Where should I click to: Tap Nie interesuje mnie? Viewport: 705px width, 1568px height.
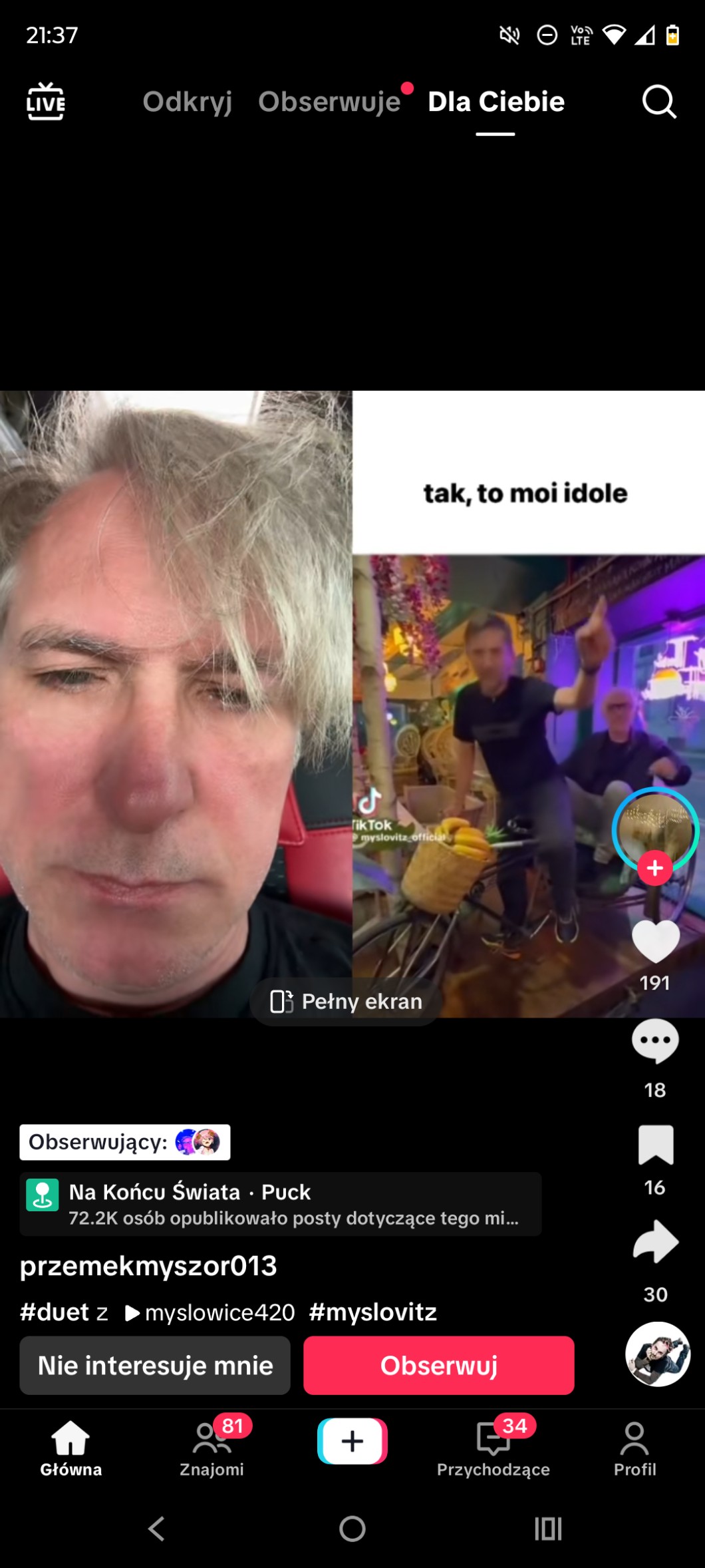pos(155,1365)
